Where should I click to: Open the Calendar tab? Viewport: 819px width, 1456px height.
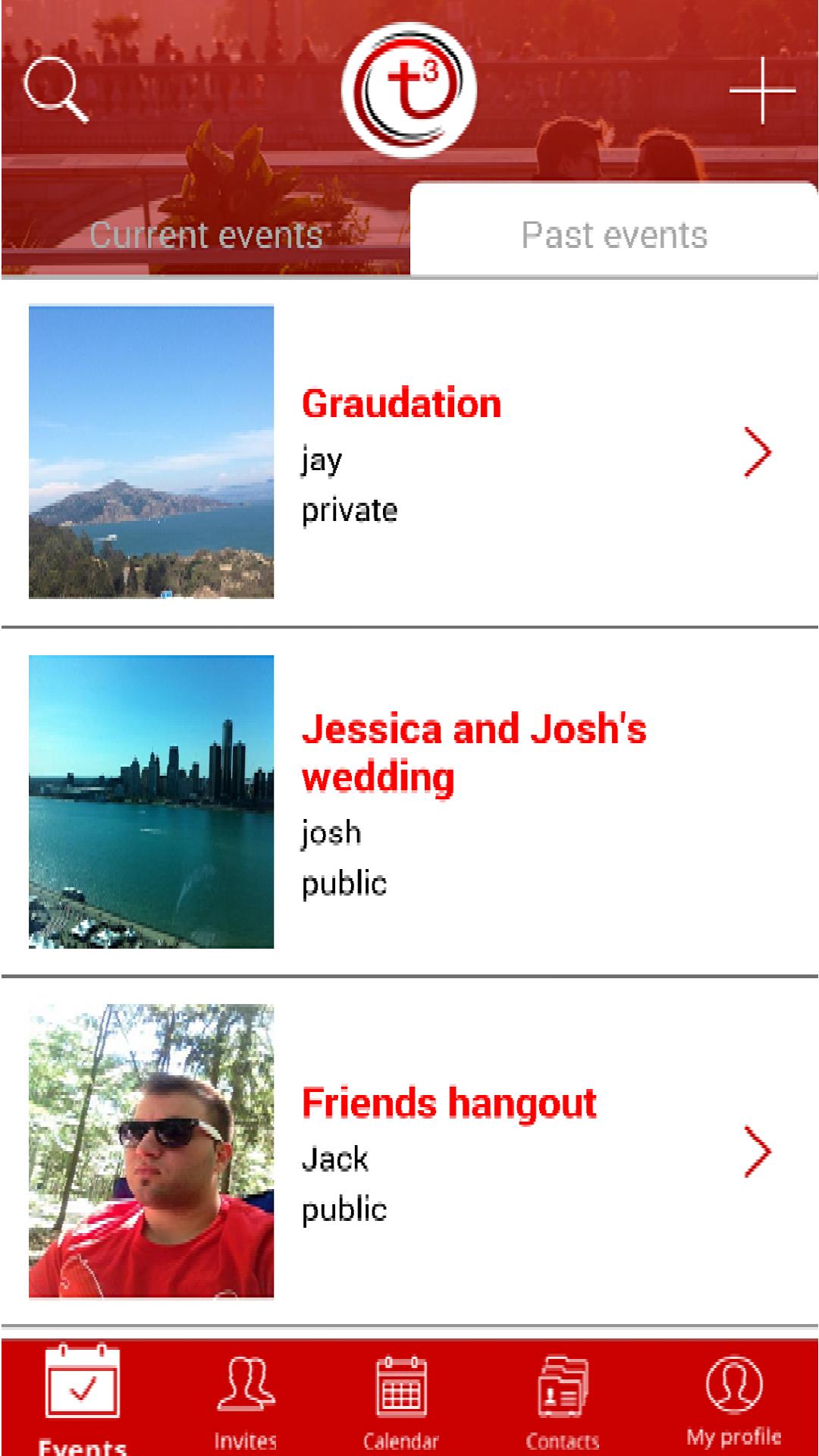pos(401,1401)
